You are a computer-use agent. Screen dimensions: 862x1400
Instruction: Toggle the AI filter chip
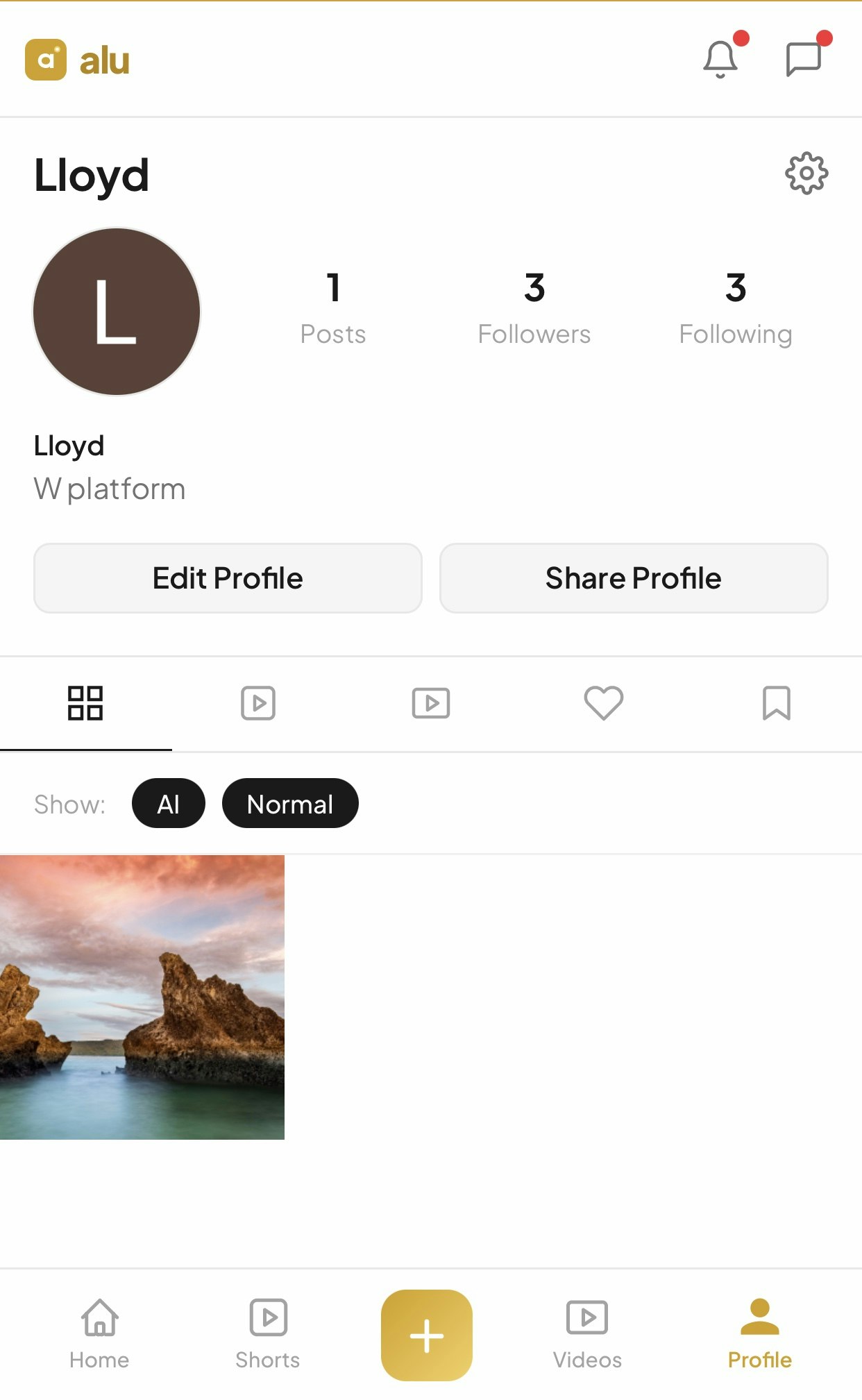pyautogui.click(x=169, y=804)
